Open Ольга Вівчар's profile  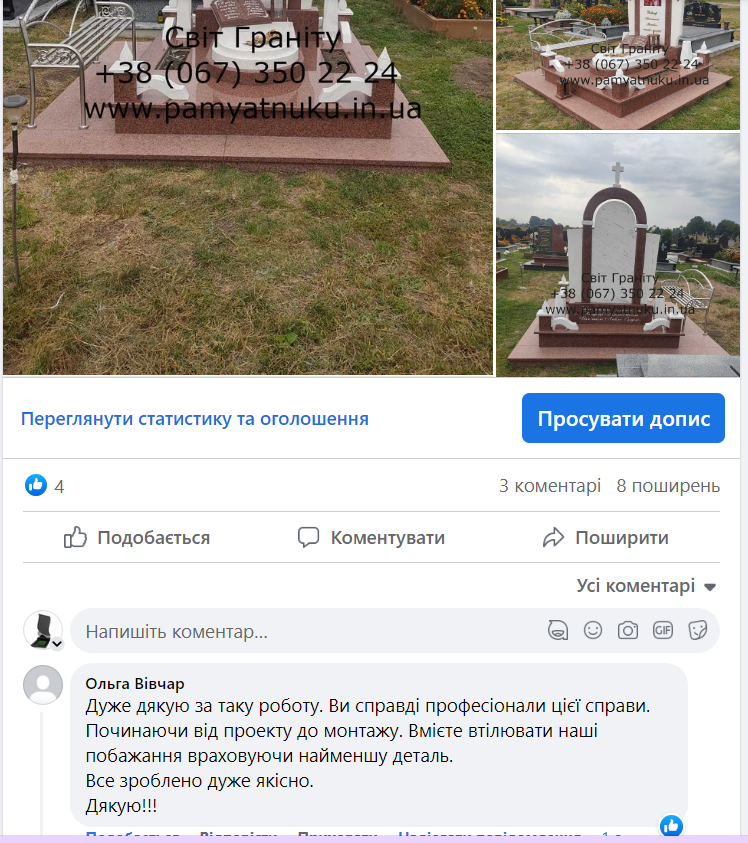pyautogui.click(x=135, y=684)
